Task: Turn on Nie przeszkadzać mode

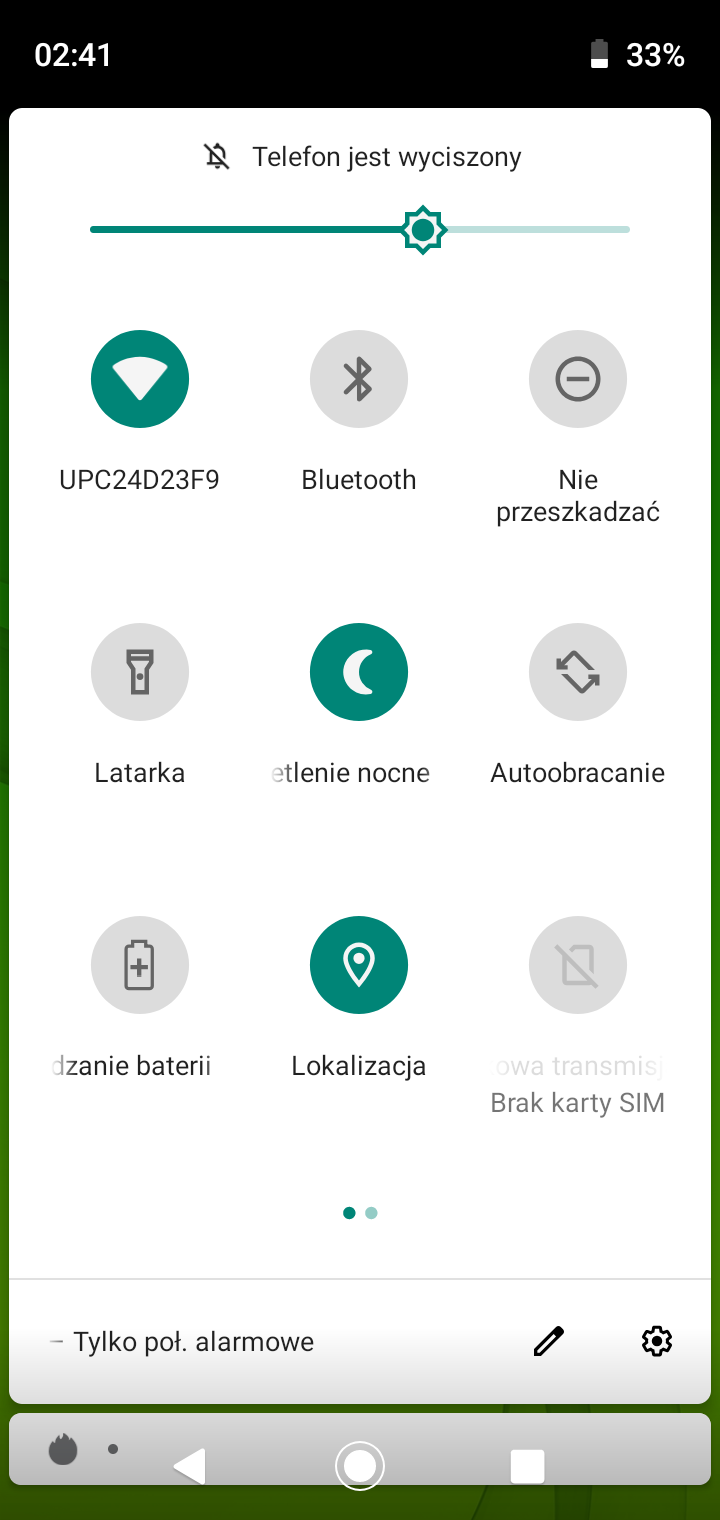Action: pyautogui.click(x=578, y=379)
